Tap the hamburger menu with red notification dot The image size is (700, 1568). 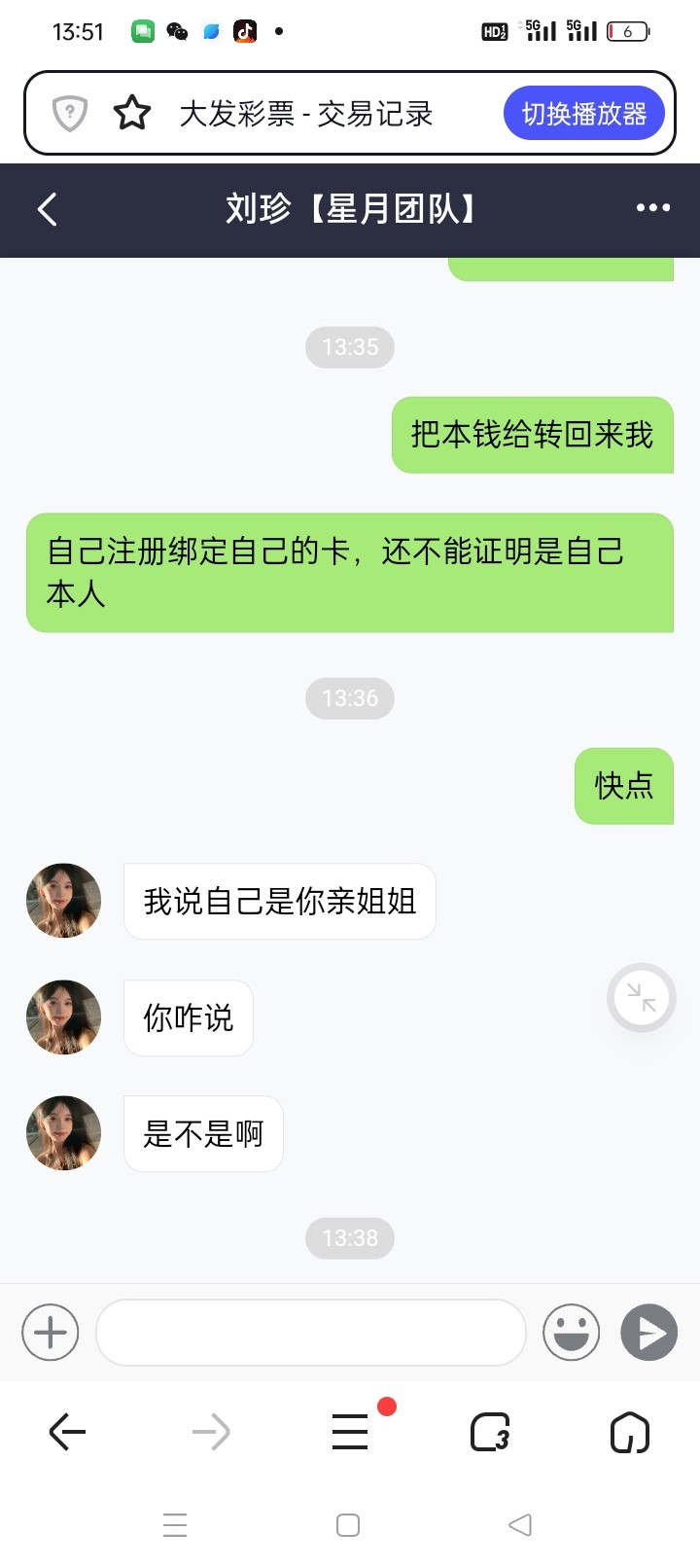[350, 1431]
